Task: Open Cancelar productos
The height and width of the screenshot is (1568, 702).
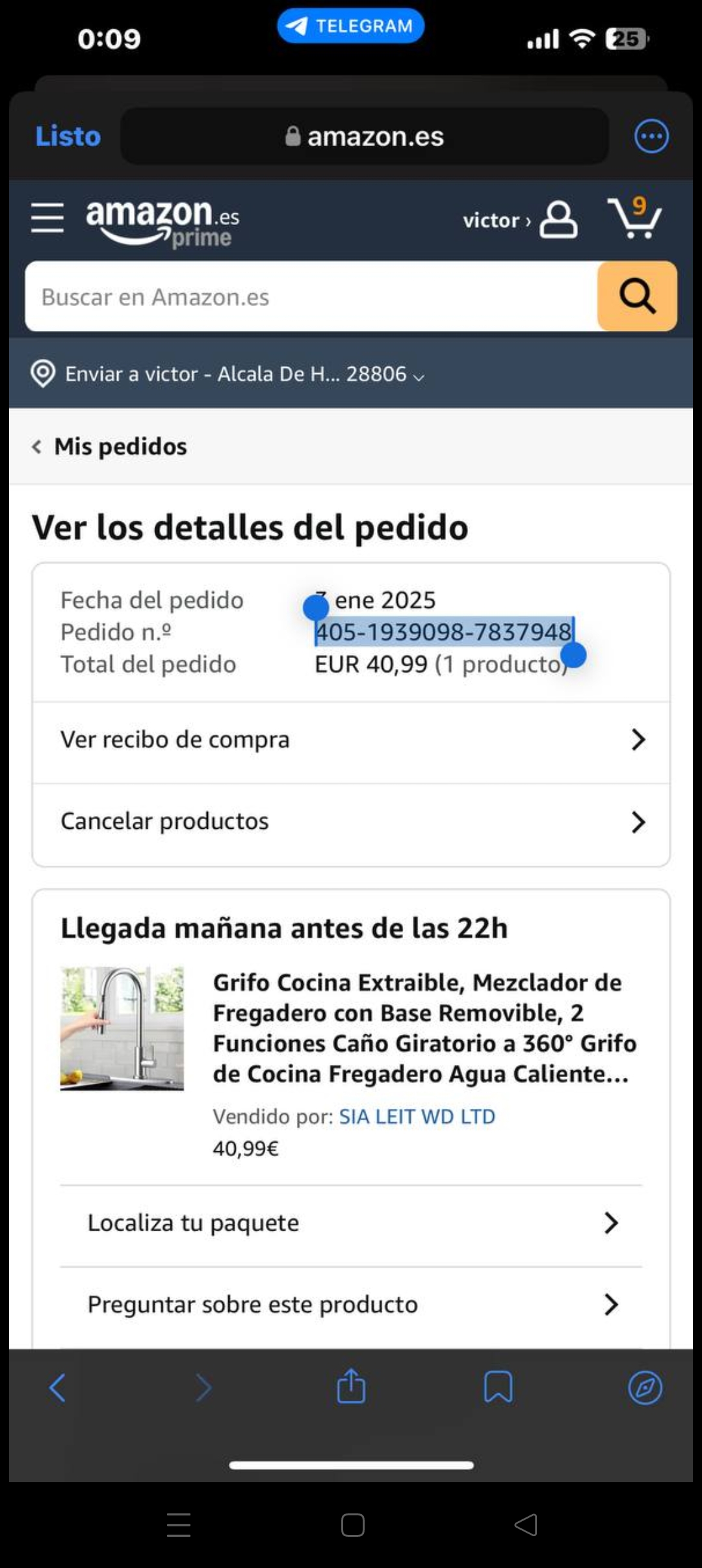Action: (x=351, y=822)
